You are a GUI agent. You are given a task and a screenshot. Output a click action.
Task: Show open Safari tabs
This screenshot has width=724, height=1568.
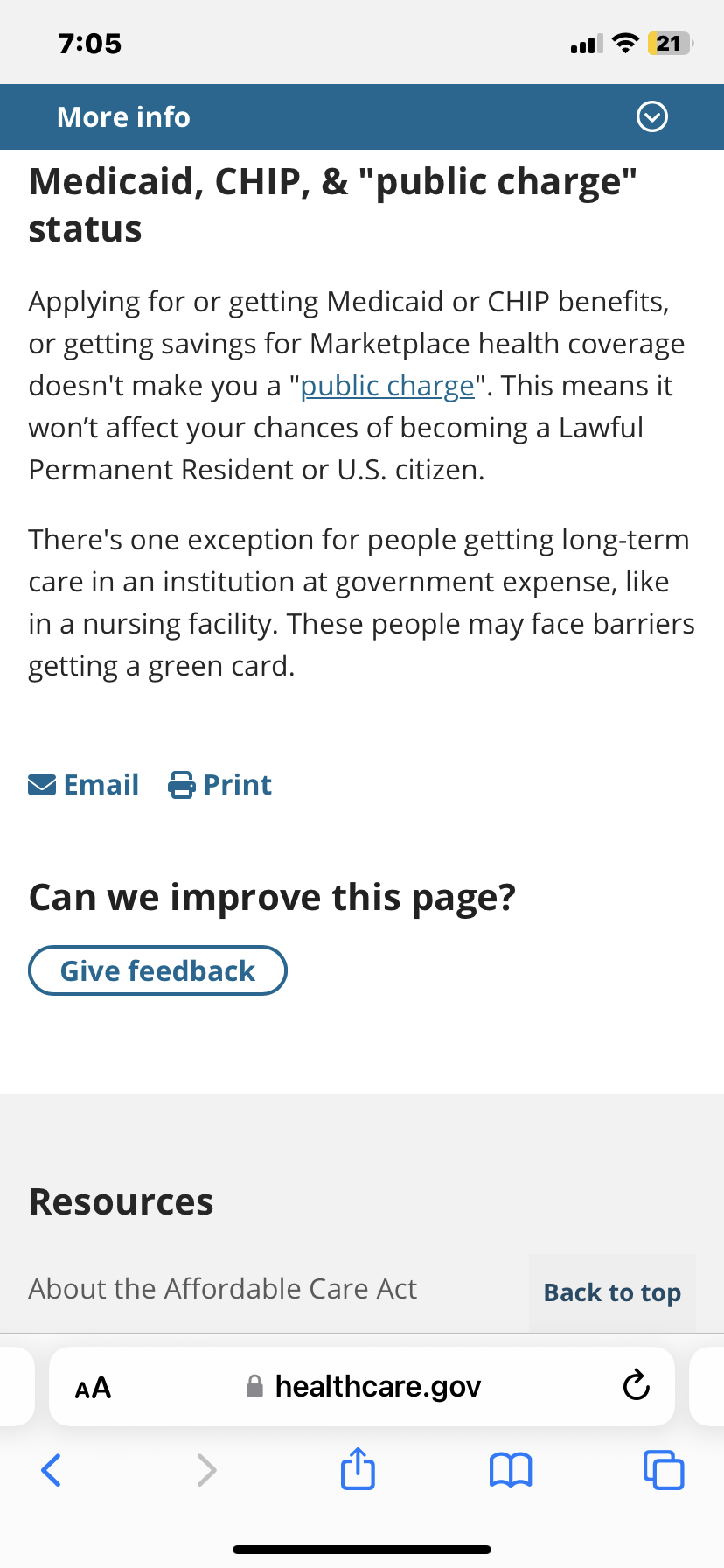click(x=664, y=1470)
